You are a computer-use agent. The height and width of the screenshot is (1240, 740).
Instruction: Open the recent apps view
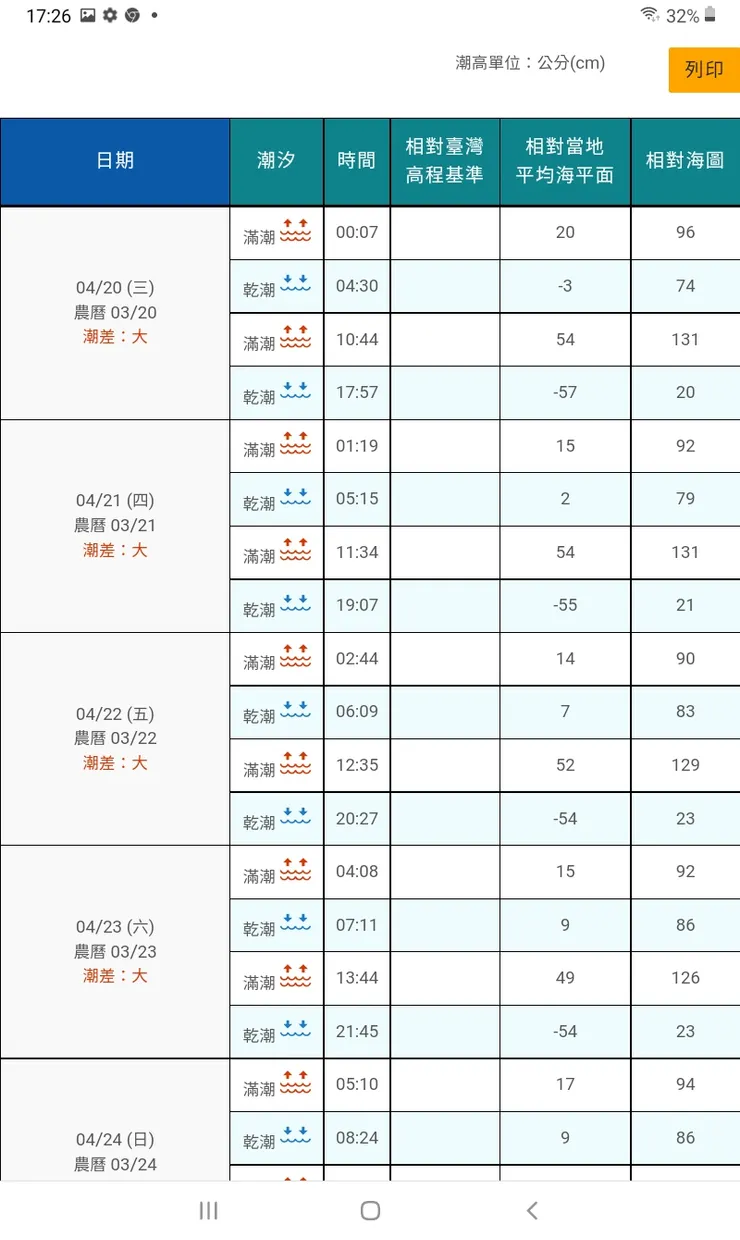click(x=208, y=1211)
